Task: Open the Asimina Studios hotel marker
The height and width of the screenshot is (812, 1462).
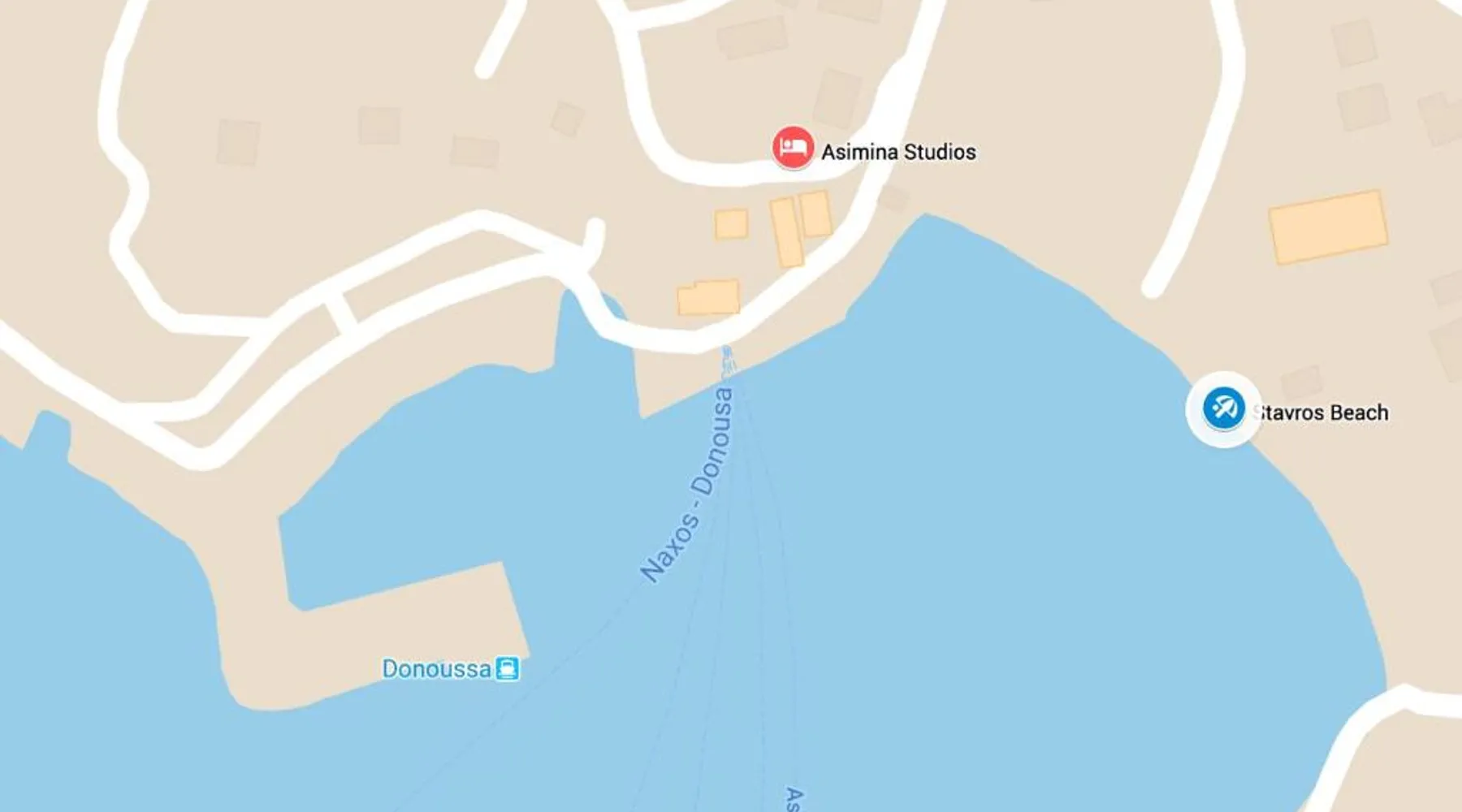Action: click(792, 148)
